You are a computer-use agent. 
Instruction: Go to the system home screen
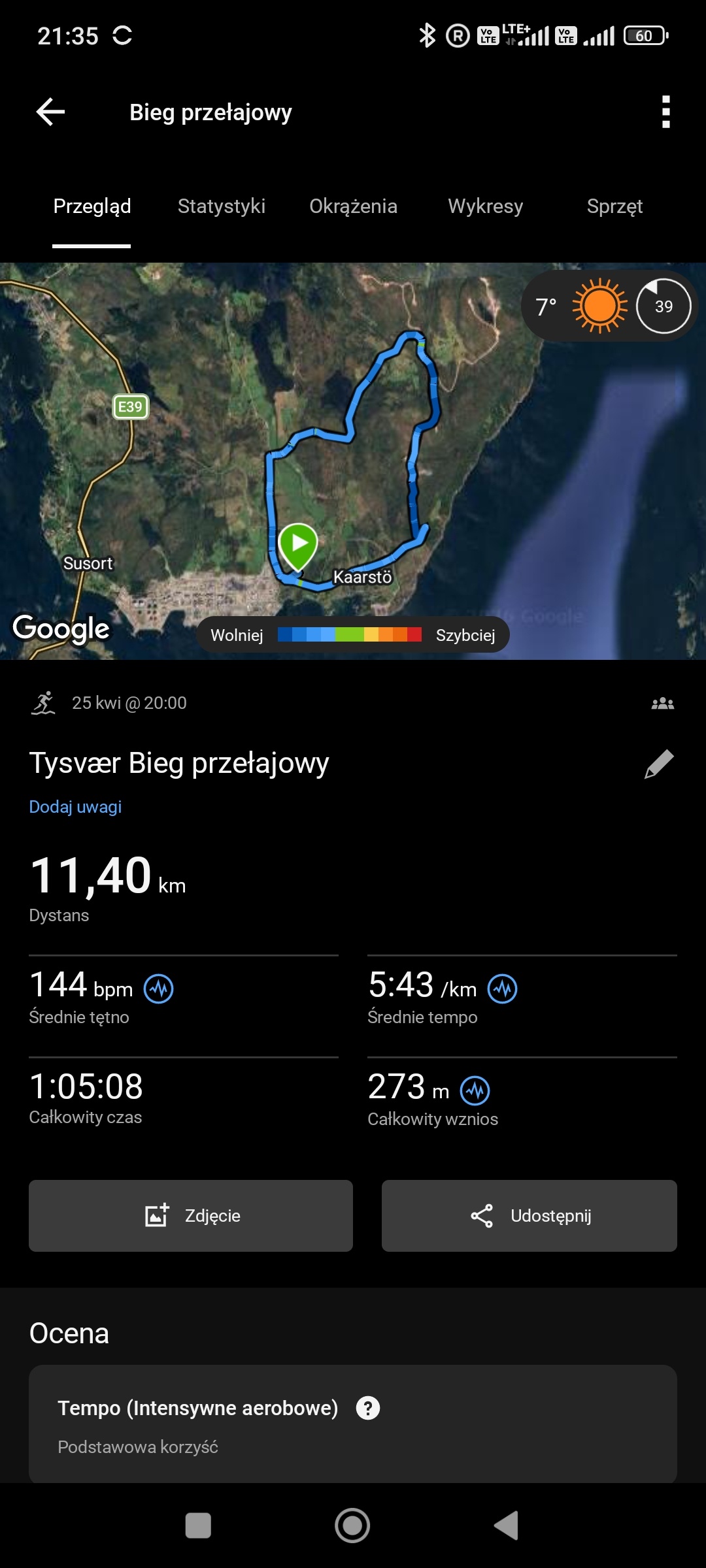(x=352, y=1526)
